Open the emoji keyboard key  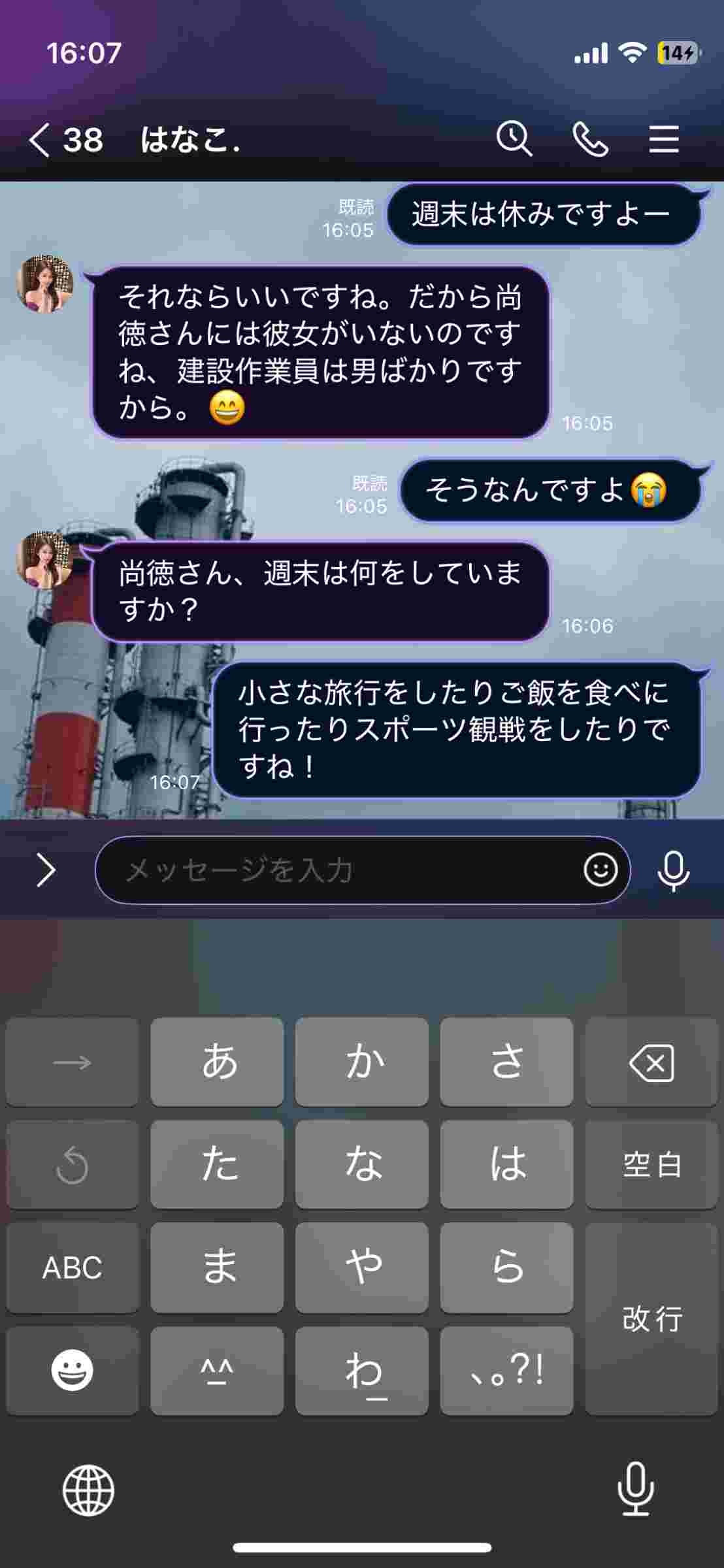(72, 1370)
